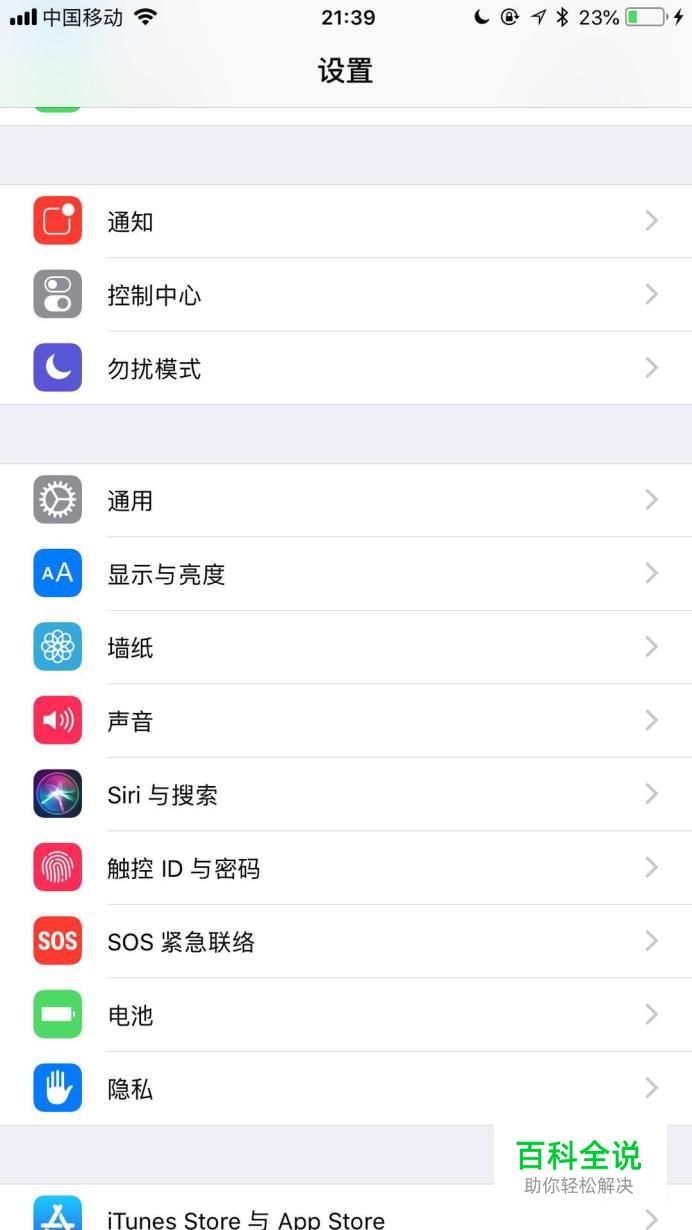Open the 通用 settings row
The width and height of the screenshot is (692, 1230).
pos(345,500)
